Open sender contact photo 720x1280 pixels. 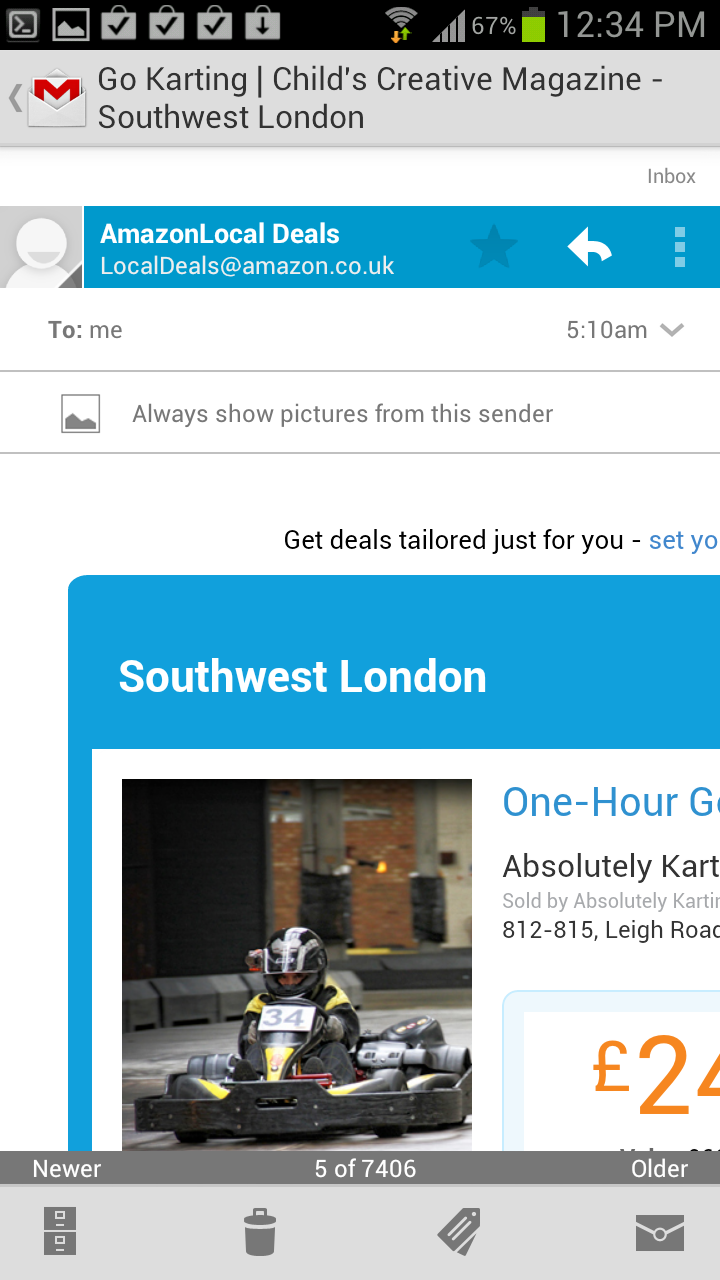pyautogui.click(x=41, y=247)
